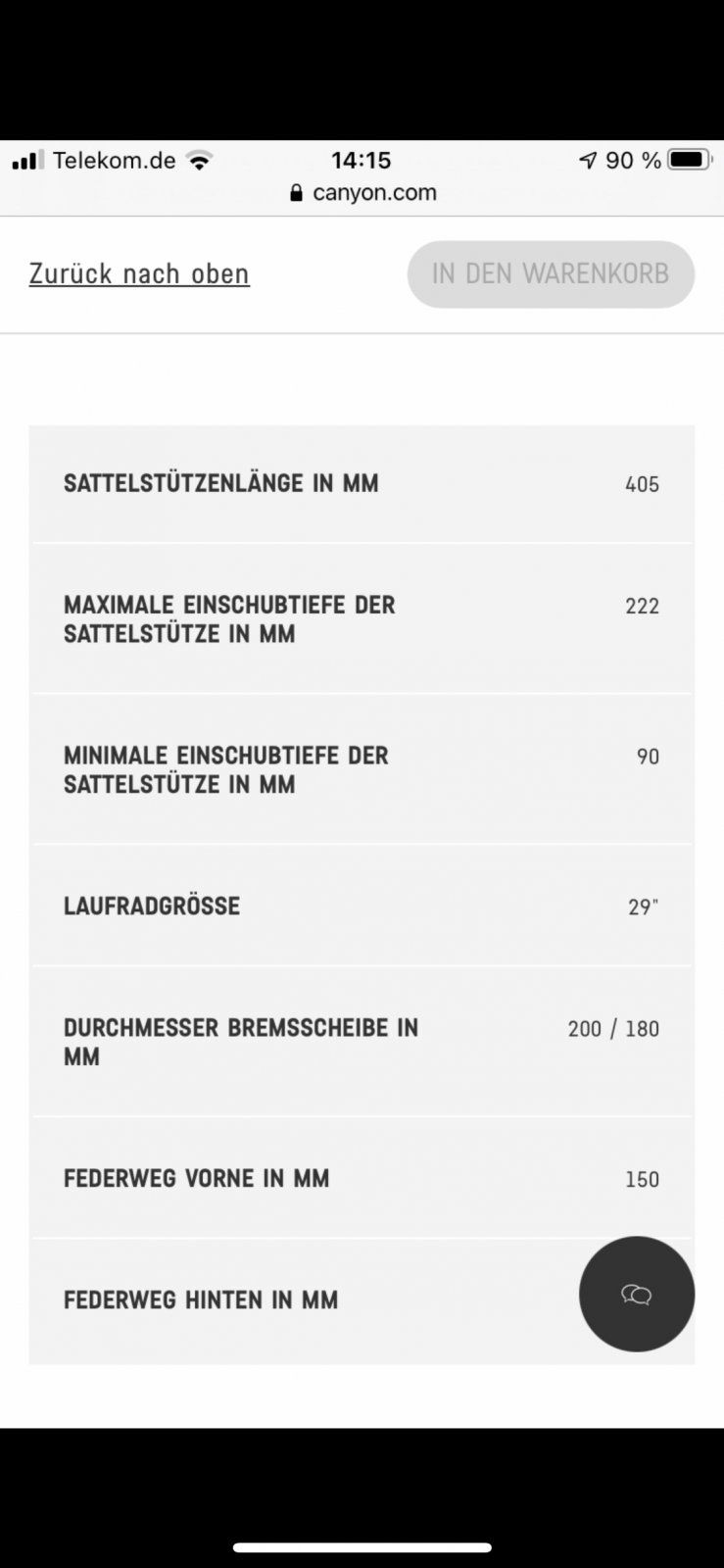Tap the Zurück nach oben link
This screenshot has height=1568, width=724.
pyautogui.click(x=139, y=273)
